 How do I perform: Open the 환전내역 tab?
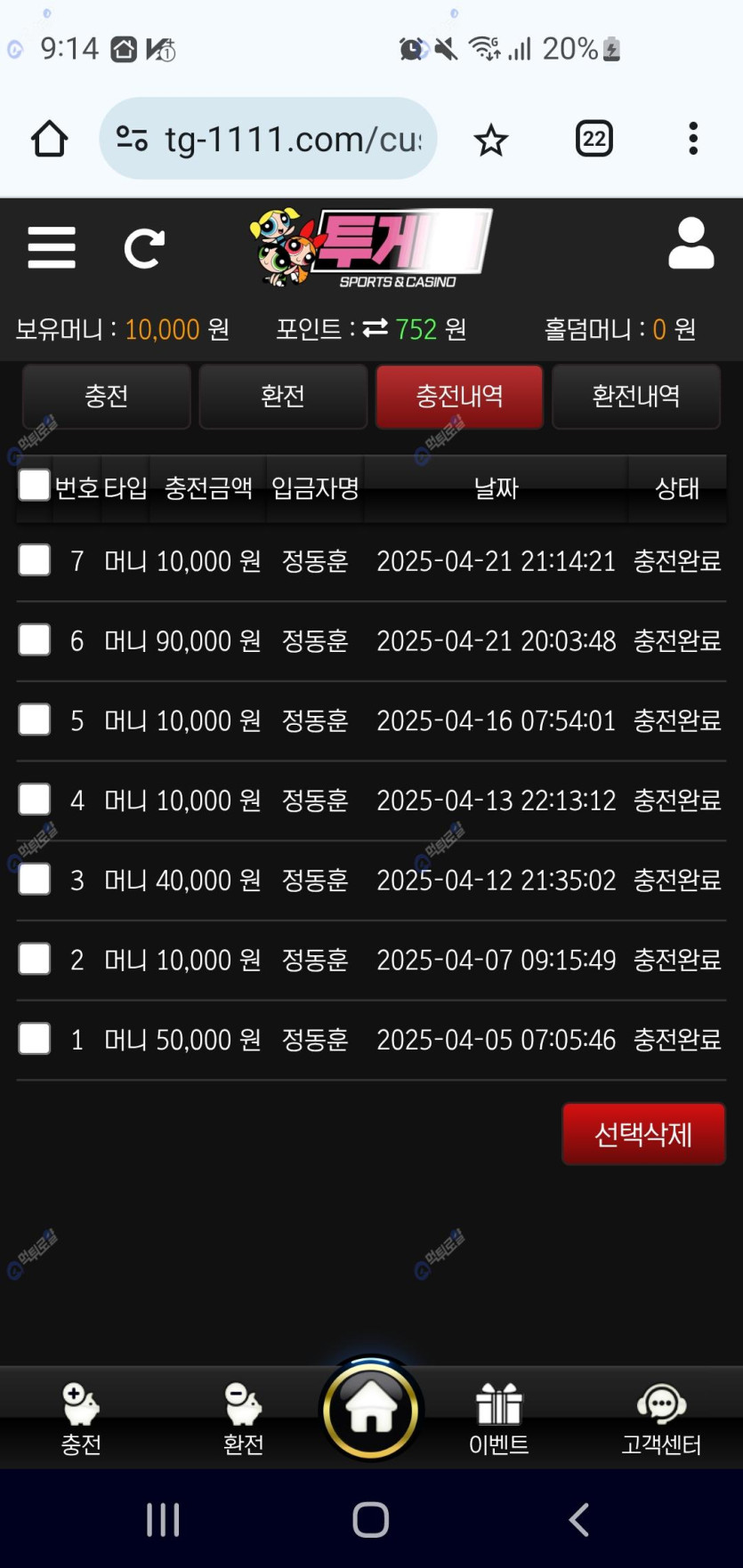[x=636, y=397]
